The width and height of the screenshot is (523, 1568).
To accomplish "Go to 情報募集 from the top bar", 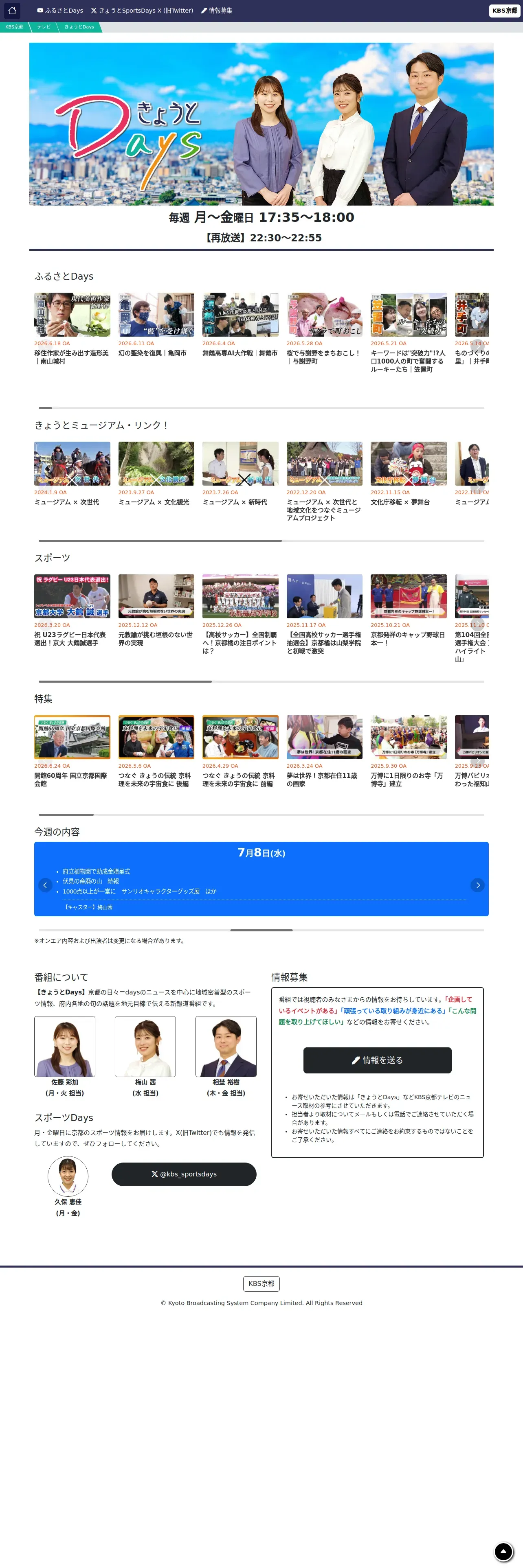I will click(217, 10).
